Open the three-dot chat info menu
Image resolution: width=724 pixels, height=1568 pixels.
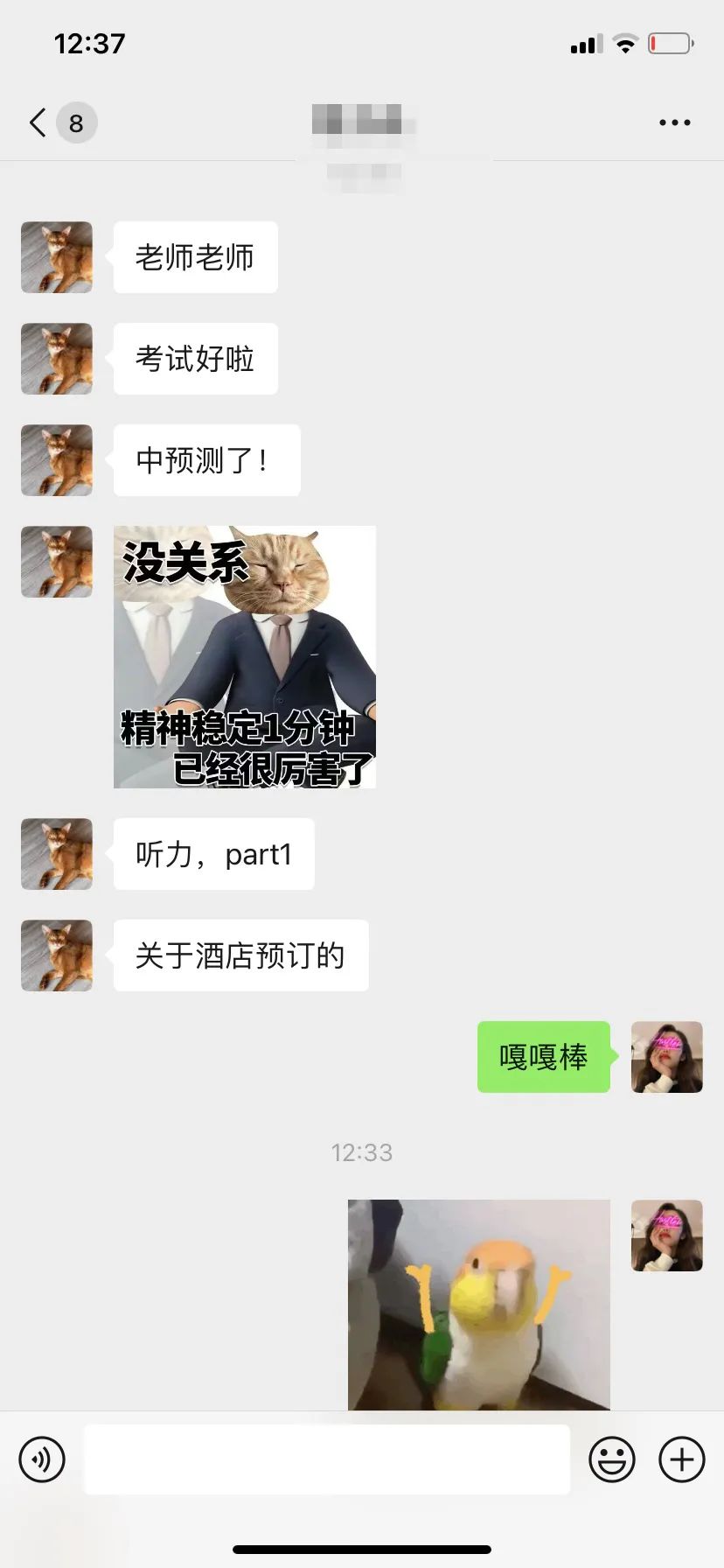pyautogui.click(x=674, y=122)
